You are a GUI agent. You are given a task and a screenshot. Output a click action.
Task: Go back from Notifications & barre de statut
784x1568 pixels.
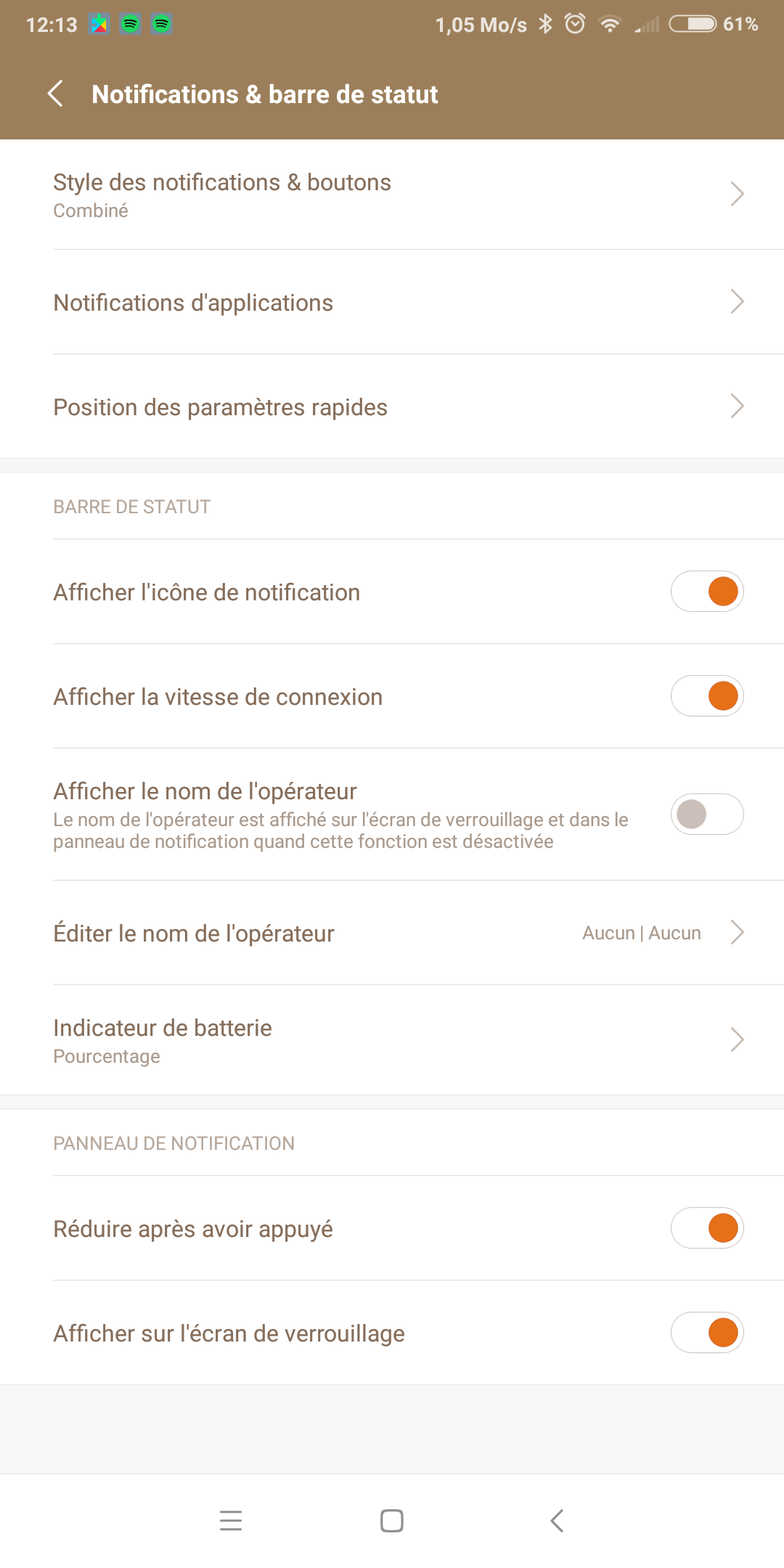pyautogui.click(x=55, y=94)
